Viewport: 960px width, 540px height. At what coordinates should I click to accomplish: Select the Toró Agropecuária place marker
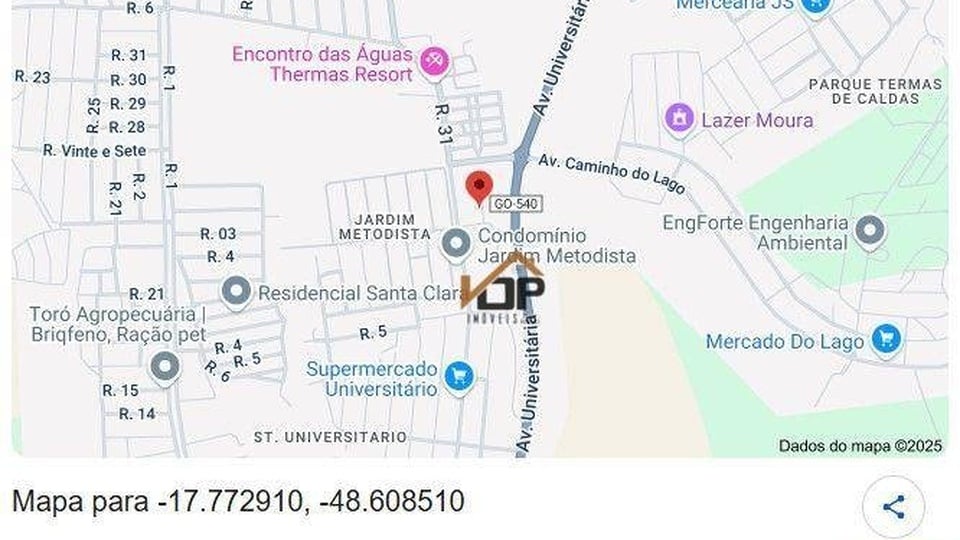pyautogui.click(x=164, y=367)
